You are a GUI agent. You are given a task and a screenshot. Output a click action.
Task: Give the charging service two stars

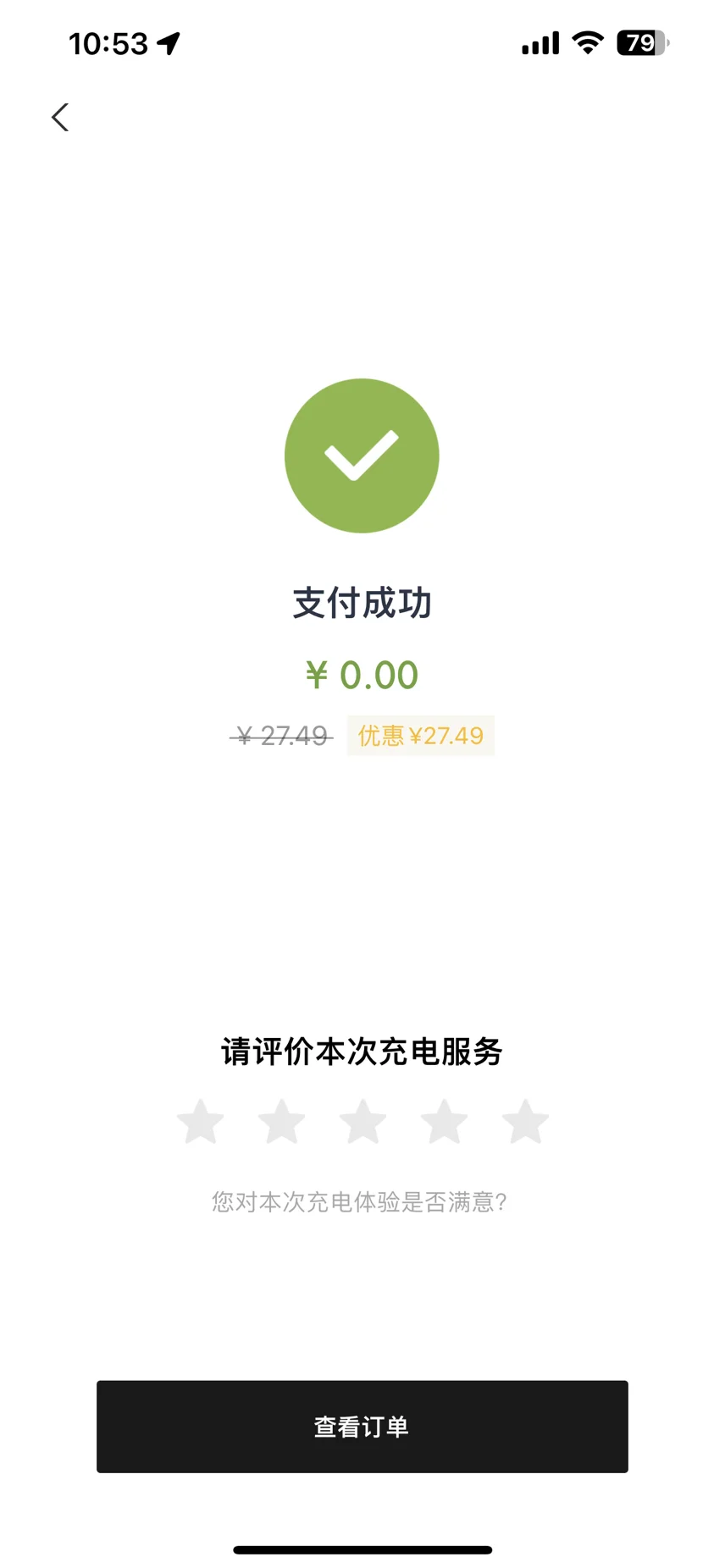pyautogui.click(x=282, y=1122)
